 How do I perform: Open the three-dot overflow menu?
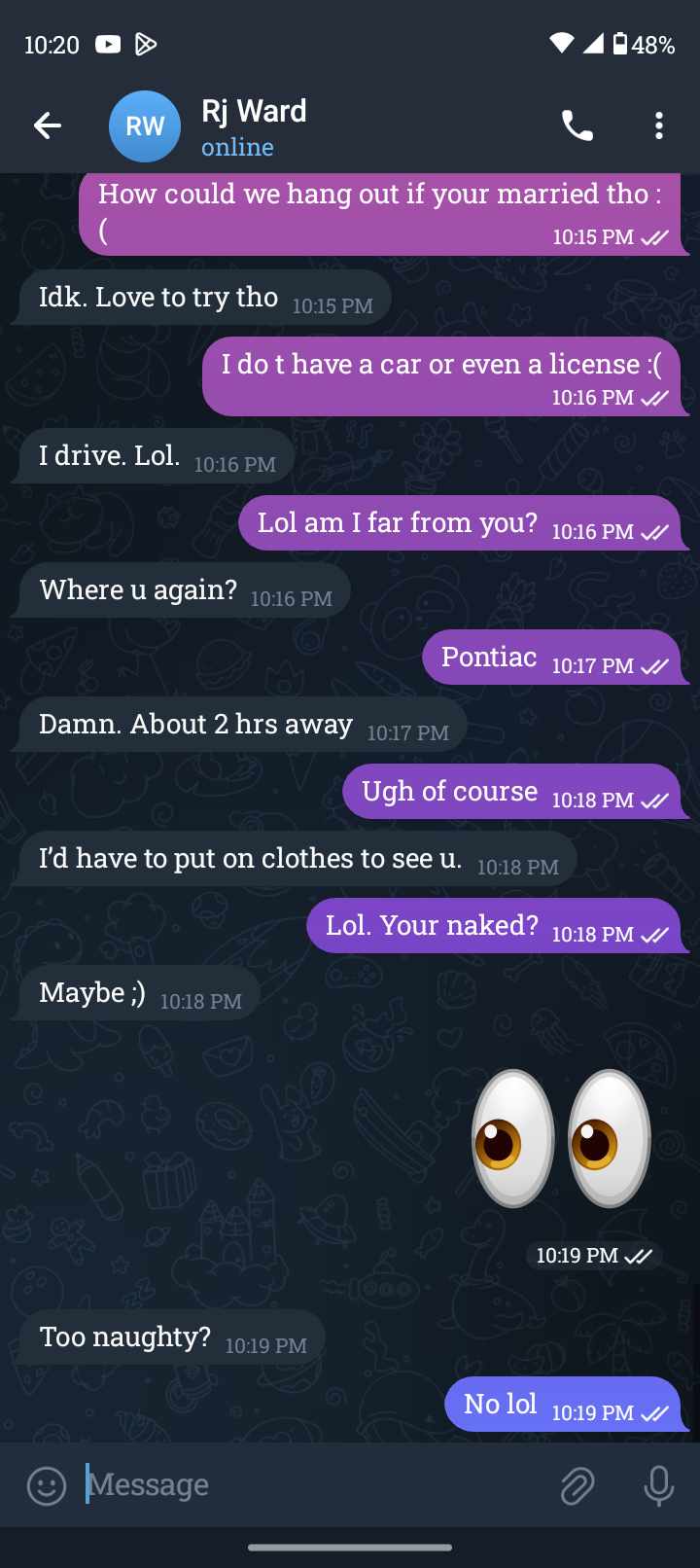659,125
